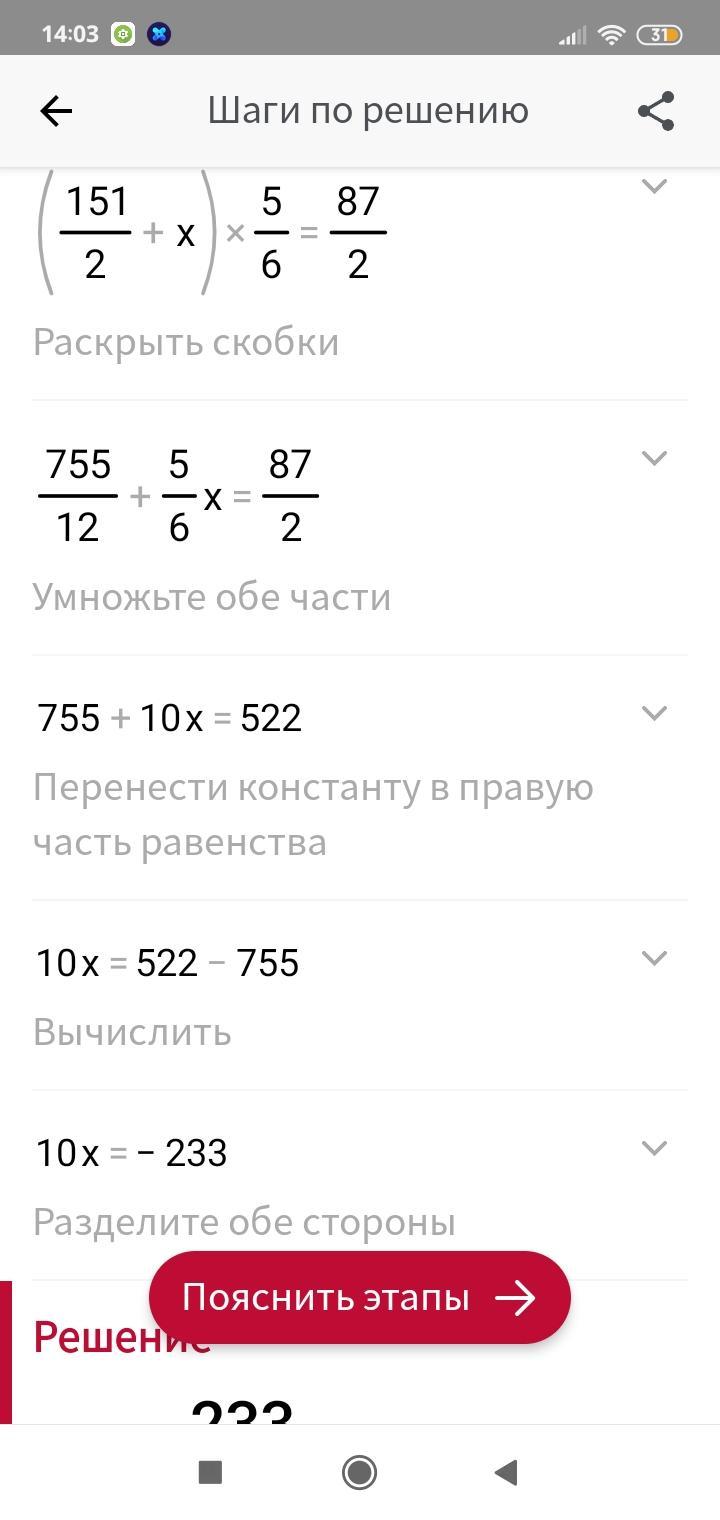The image size is (720, 1520).
Task: Expand the 'Разделите обе стороны' step
Action: (653, 1148)
